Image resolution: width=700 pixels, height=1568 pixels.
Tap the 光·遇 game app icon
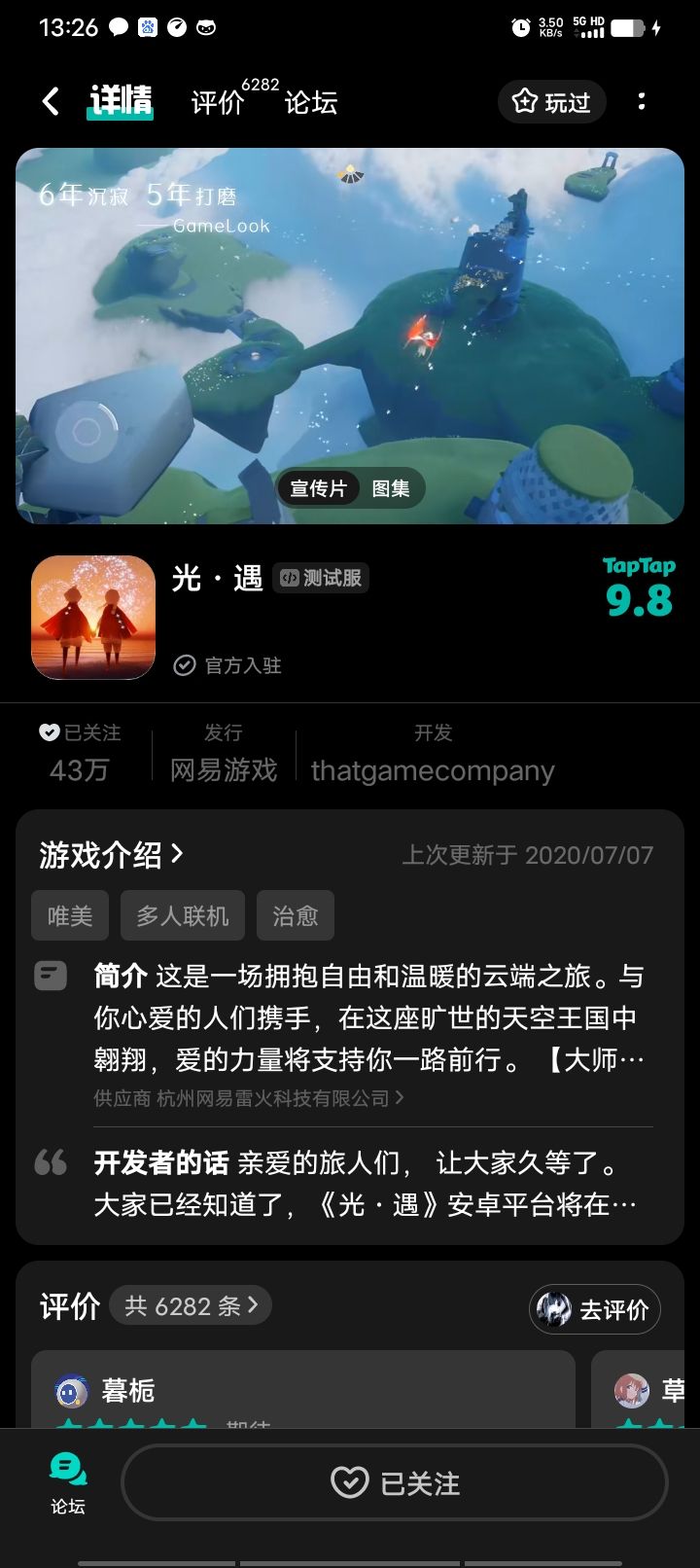click(x=92, y=617)
